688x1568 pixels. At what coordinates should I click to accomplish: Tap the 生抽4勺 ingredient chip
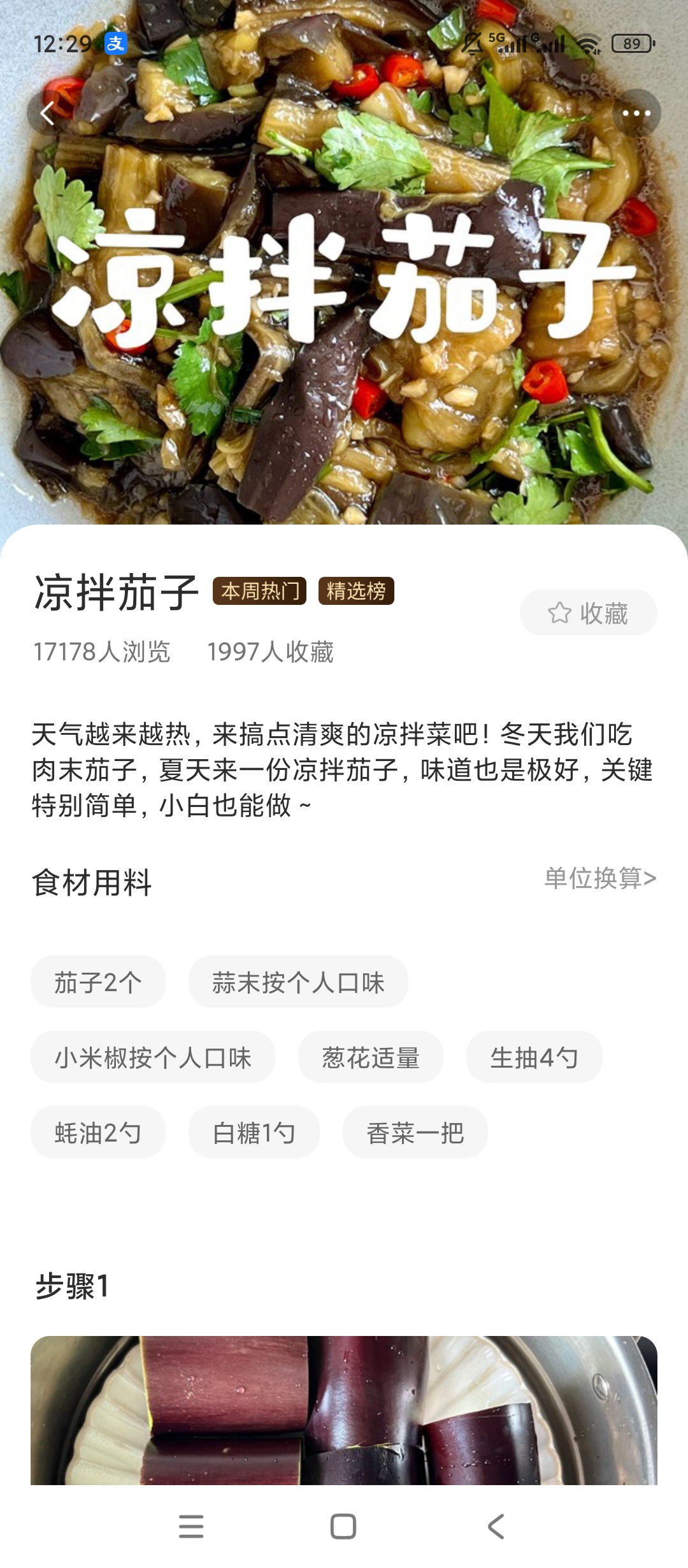[534, 1057]
